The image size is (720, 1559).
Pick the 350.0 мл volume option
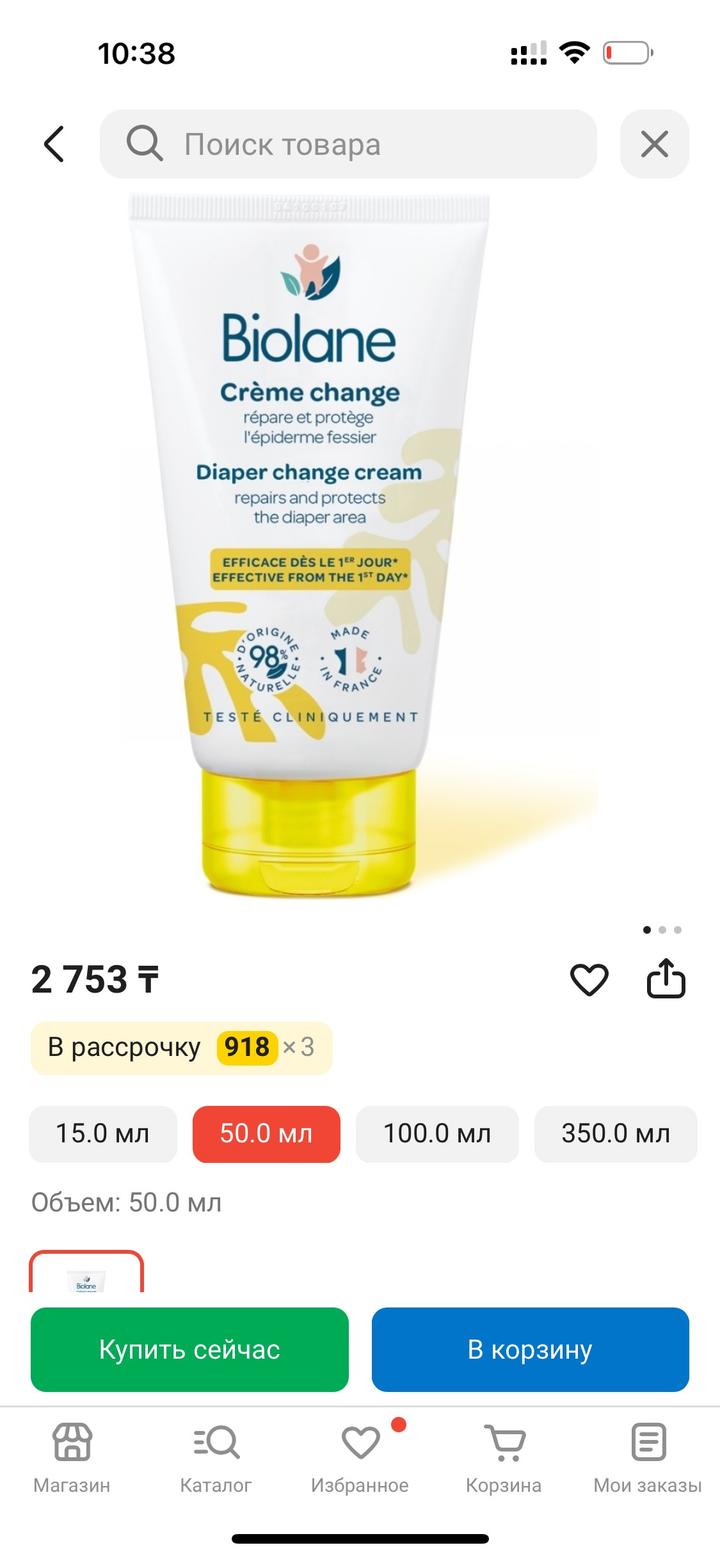pos(615,1134)
